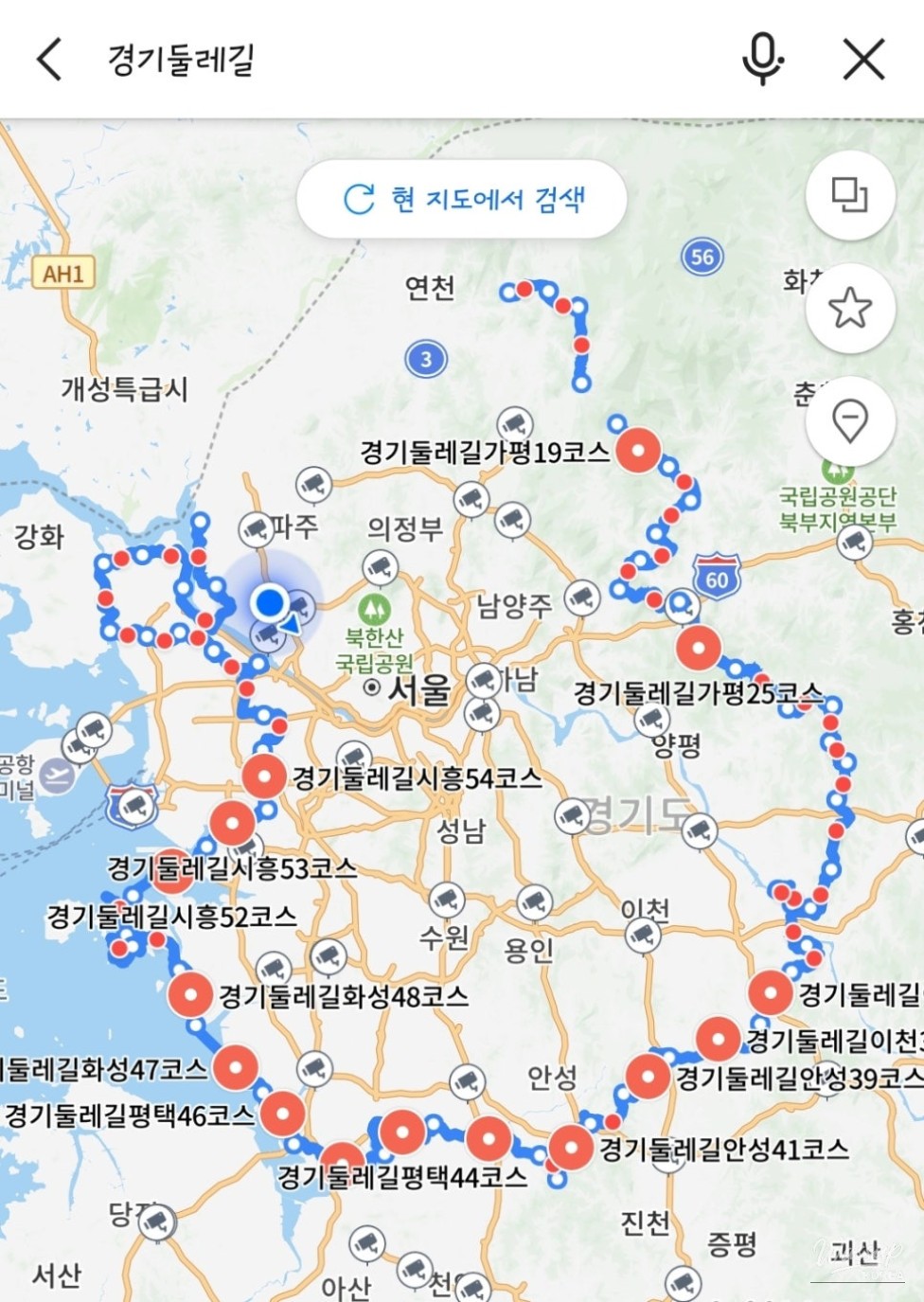
Task: Select the 경기둘레길가평25코스 marker
Action: tap(699, 649)
